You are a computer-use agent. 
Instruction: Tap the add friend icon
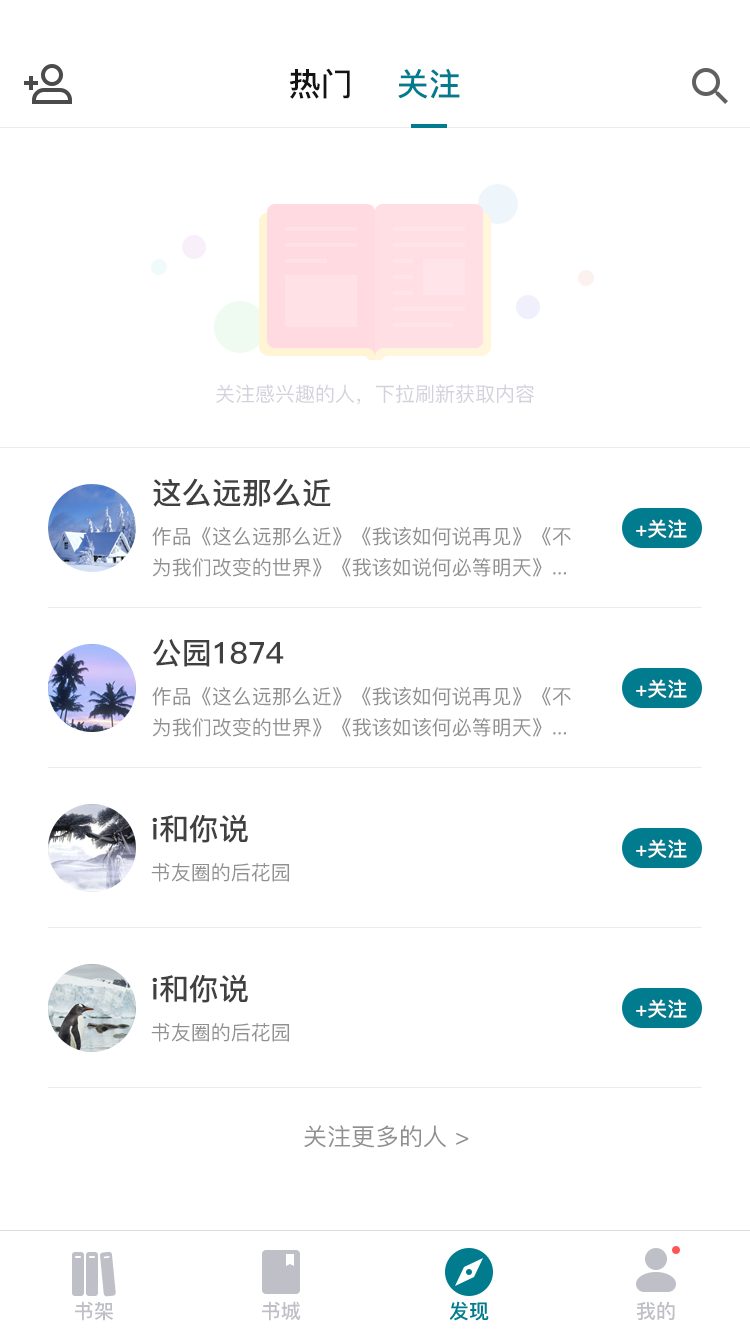48,85
